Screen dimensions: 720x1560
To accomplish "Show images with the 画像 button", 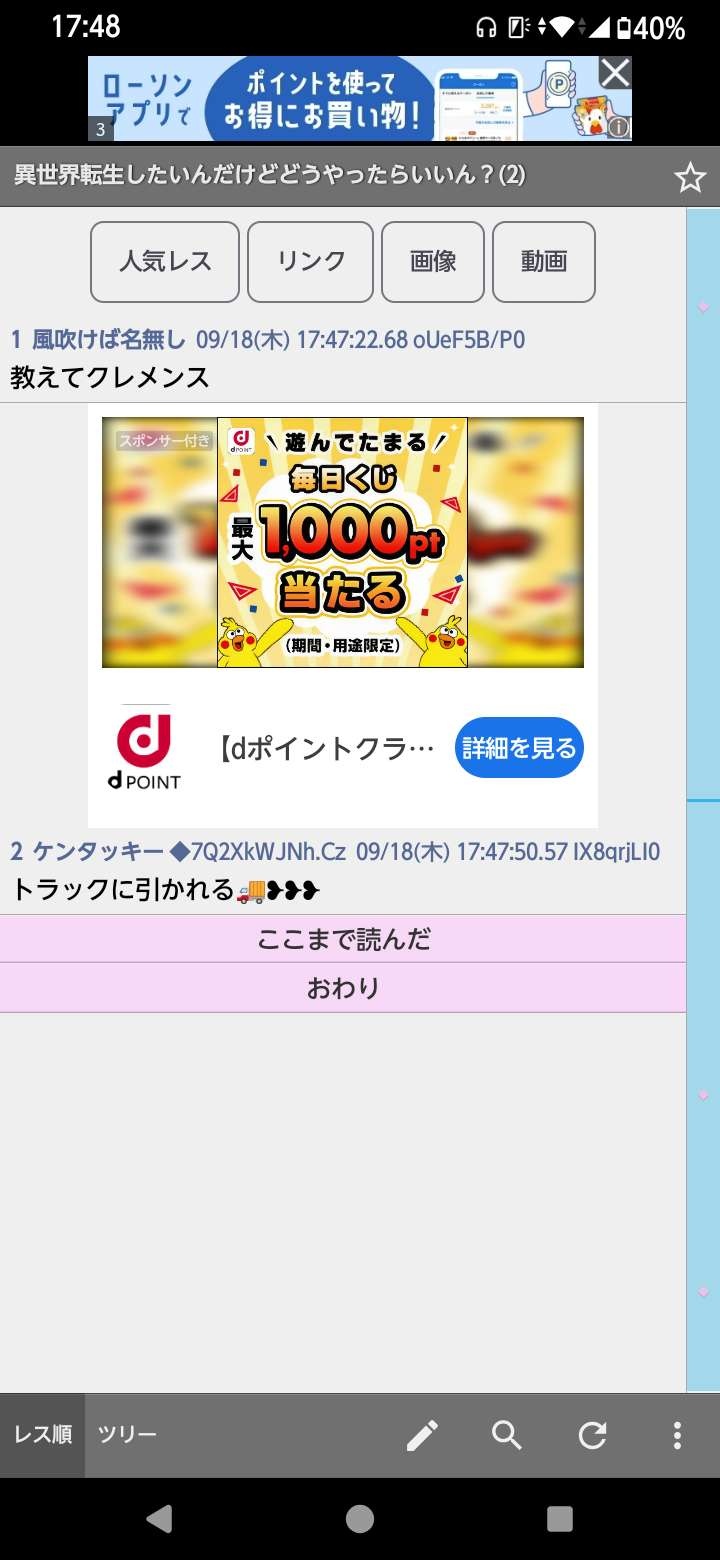I will [x=433, y=262].
